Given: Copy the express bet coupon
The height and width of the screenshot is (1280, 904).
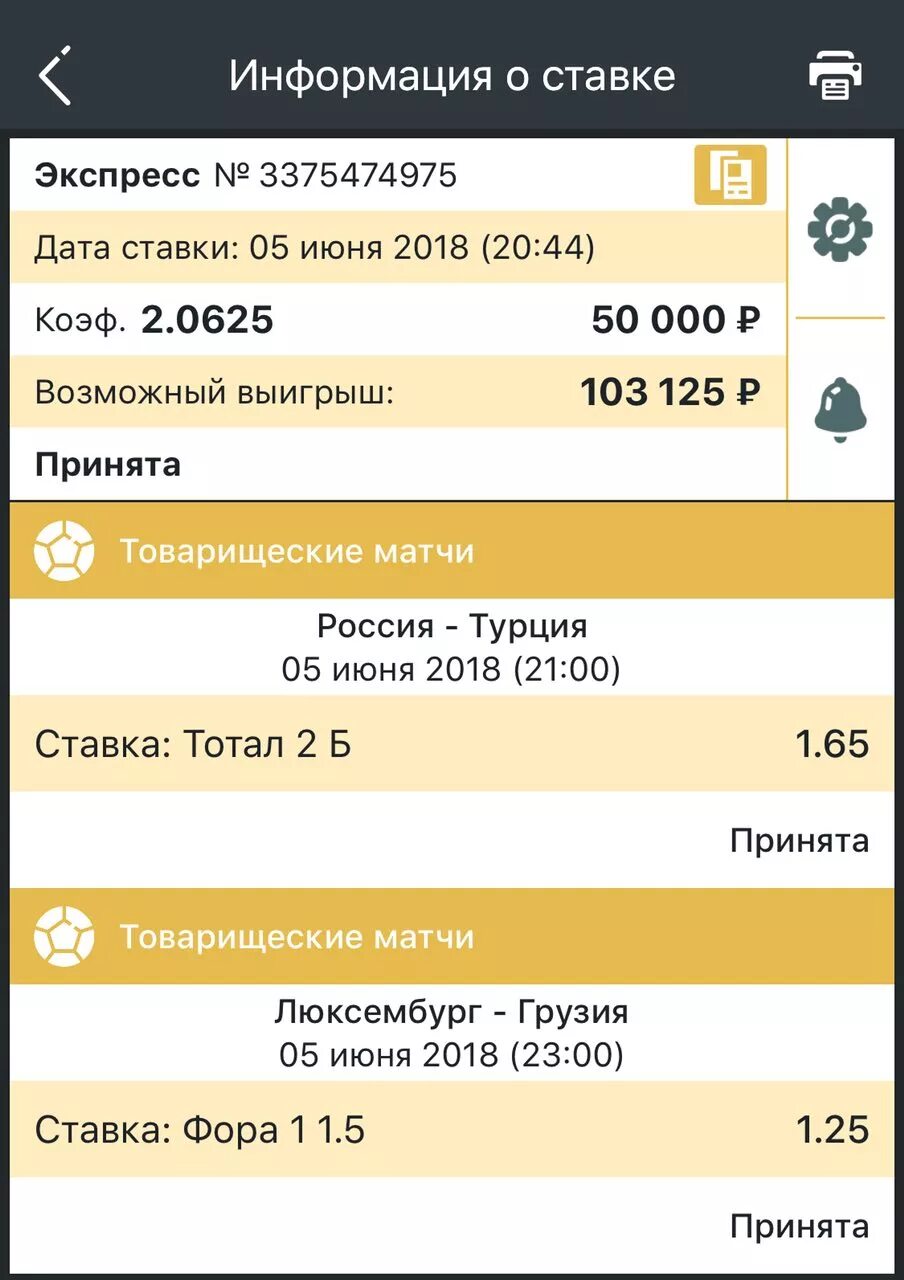Looking at the screenshot, I should click(x=730, y=175).
